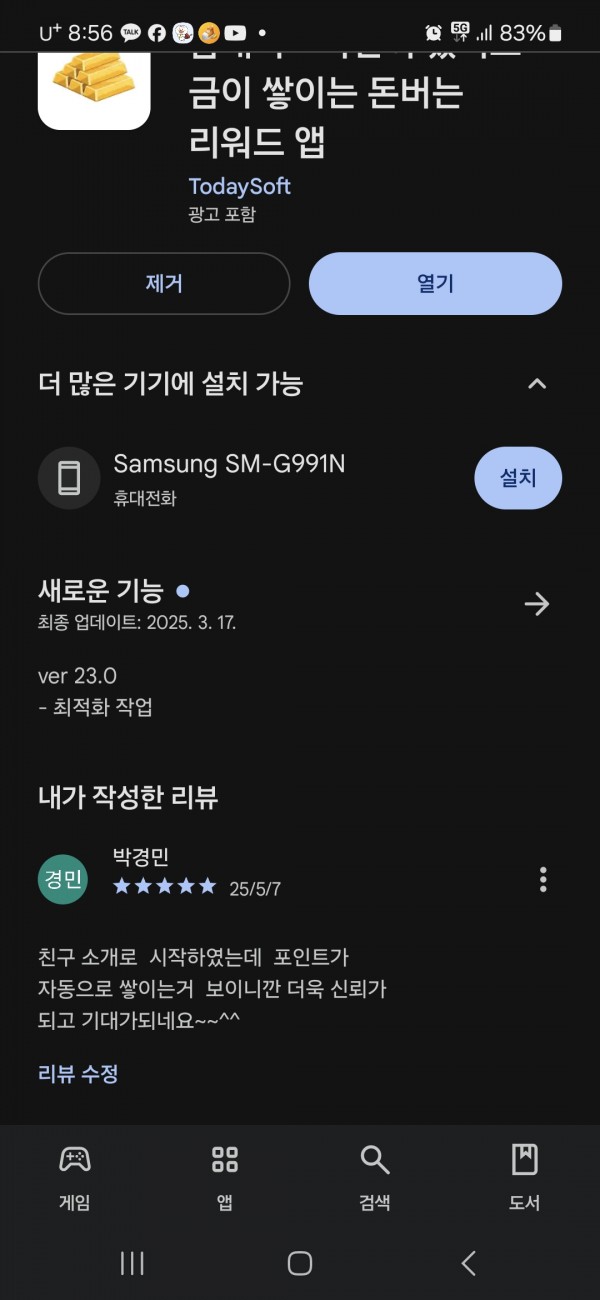Viewport: 600px width, 1300px height.
Task: Go back using system back button
Action: 468,1263
